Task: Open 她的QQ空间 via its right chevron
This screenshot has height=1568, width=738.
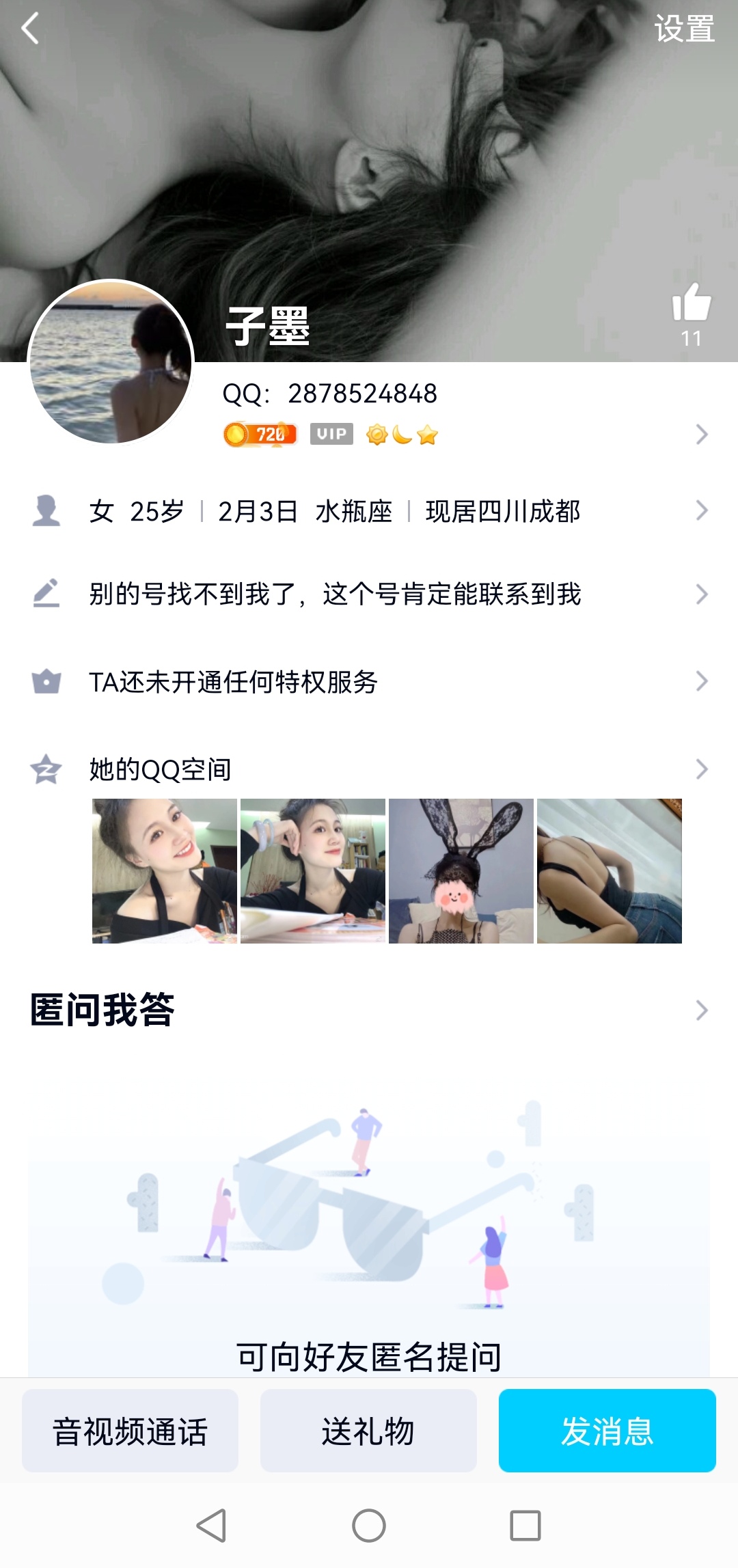Action: 700,770
